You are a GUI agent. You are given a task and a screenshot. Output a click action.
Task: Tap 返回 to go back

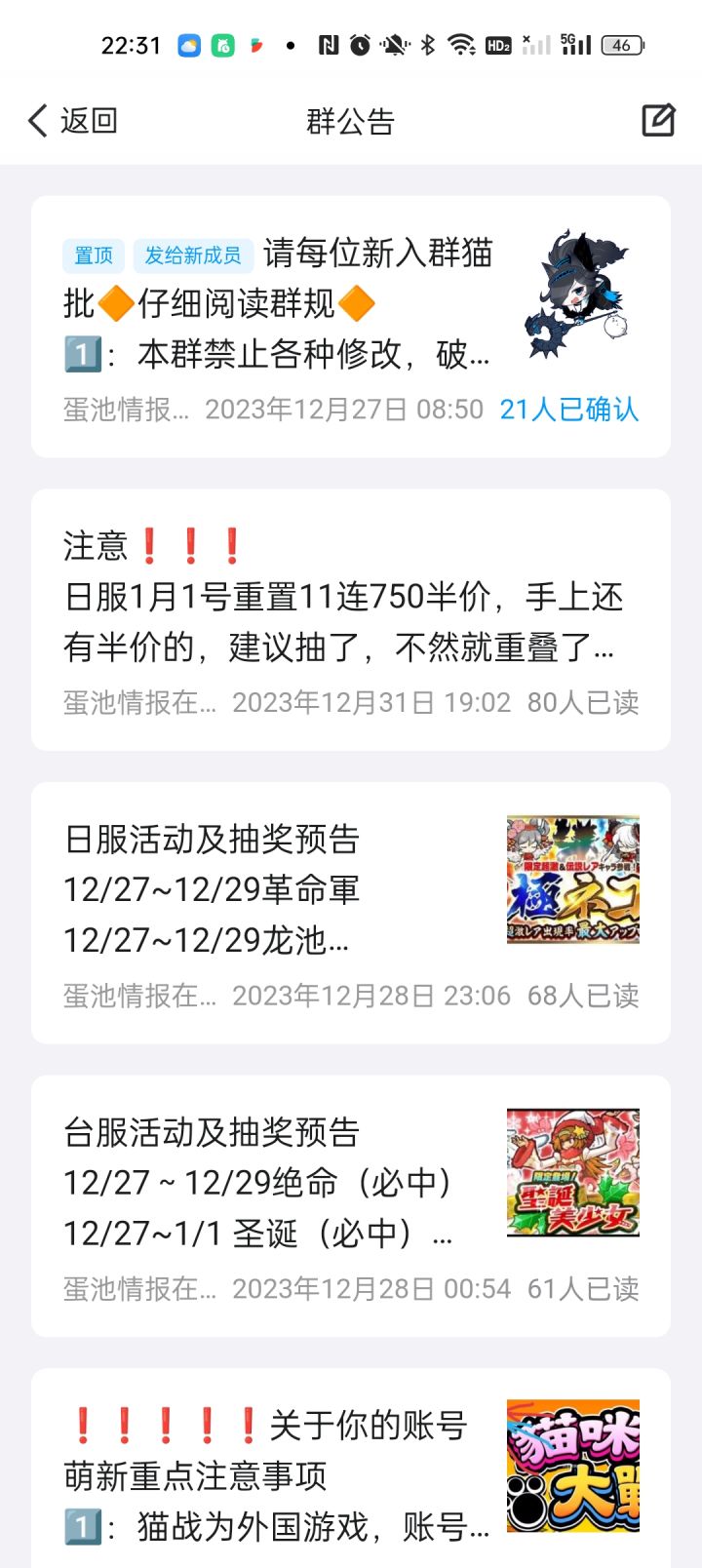[x=73, y=121]
